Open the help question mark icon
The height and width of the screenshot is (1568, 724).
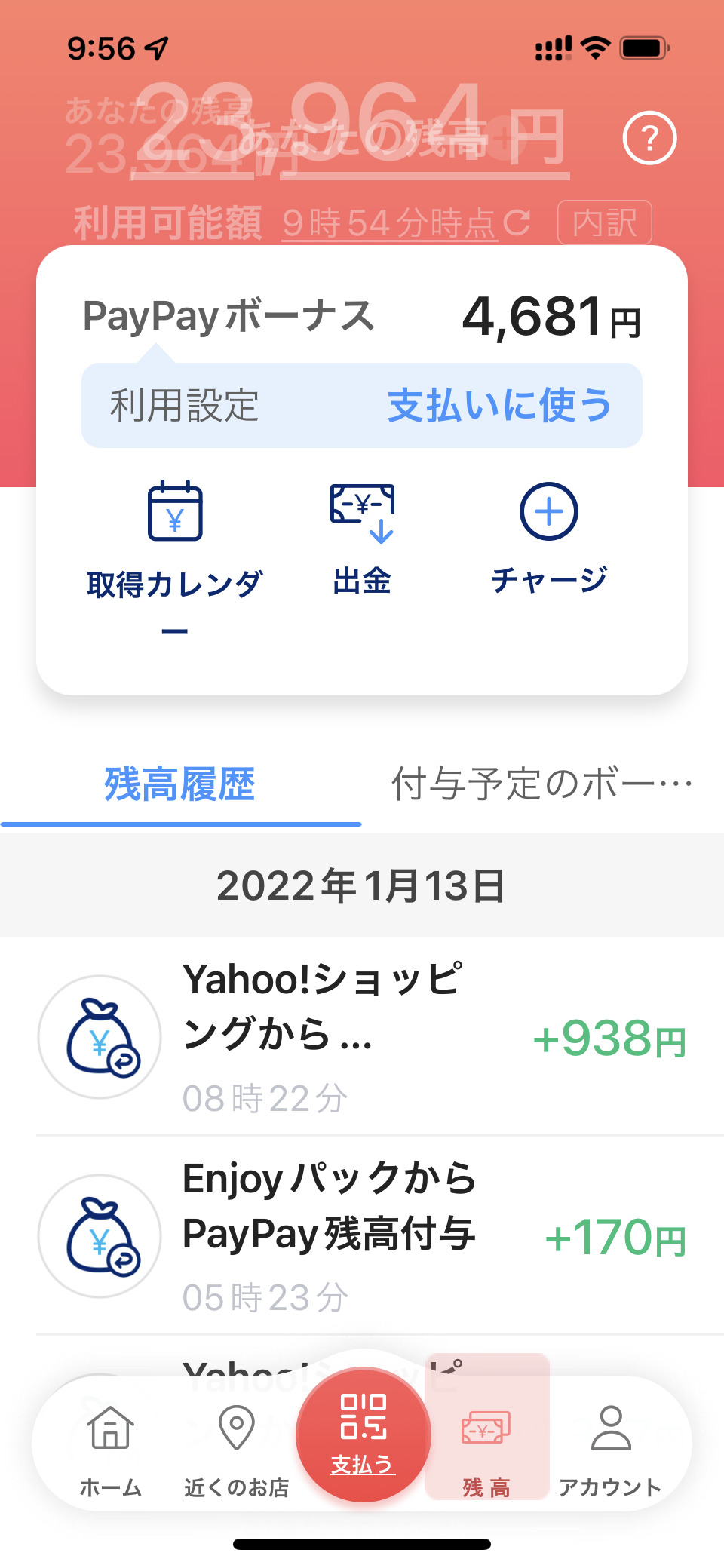[649, 138]
